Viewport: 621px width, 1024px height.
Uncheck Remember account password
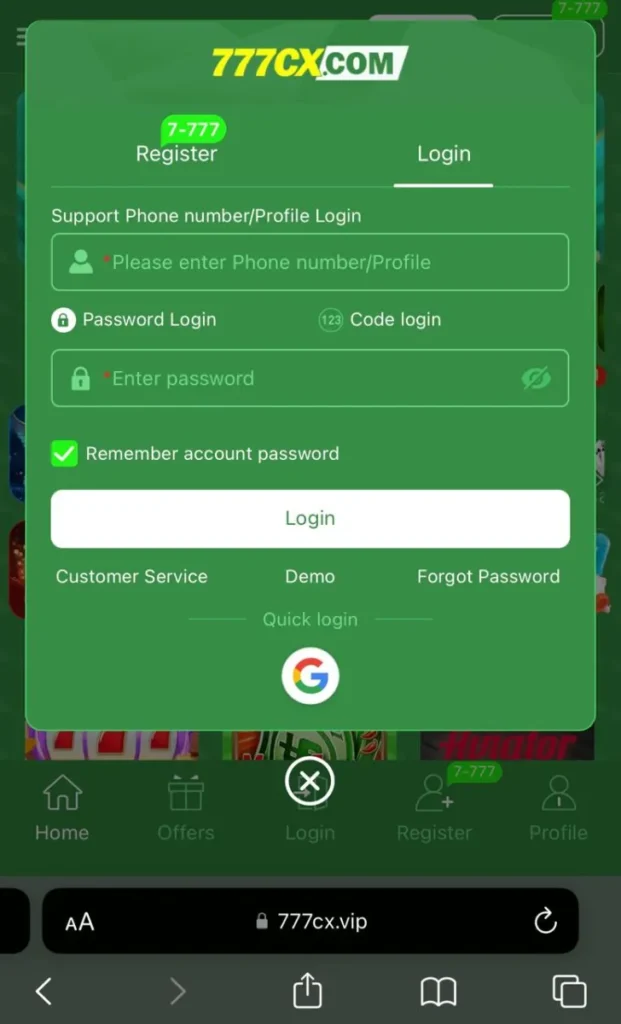(65, 454)
